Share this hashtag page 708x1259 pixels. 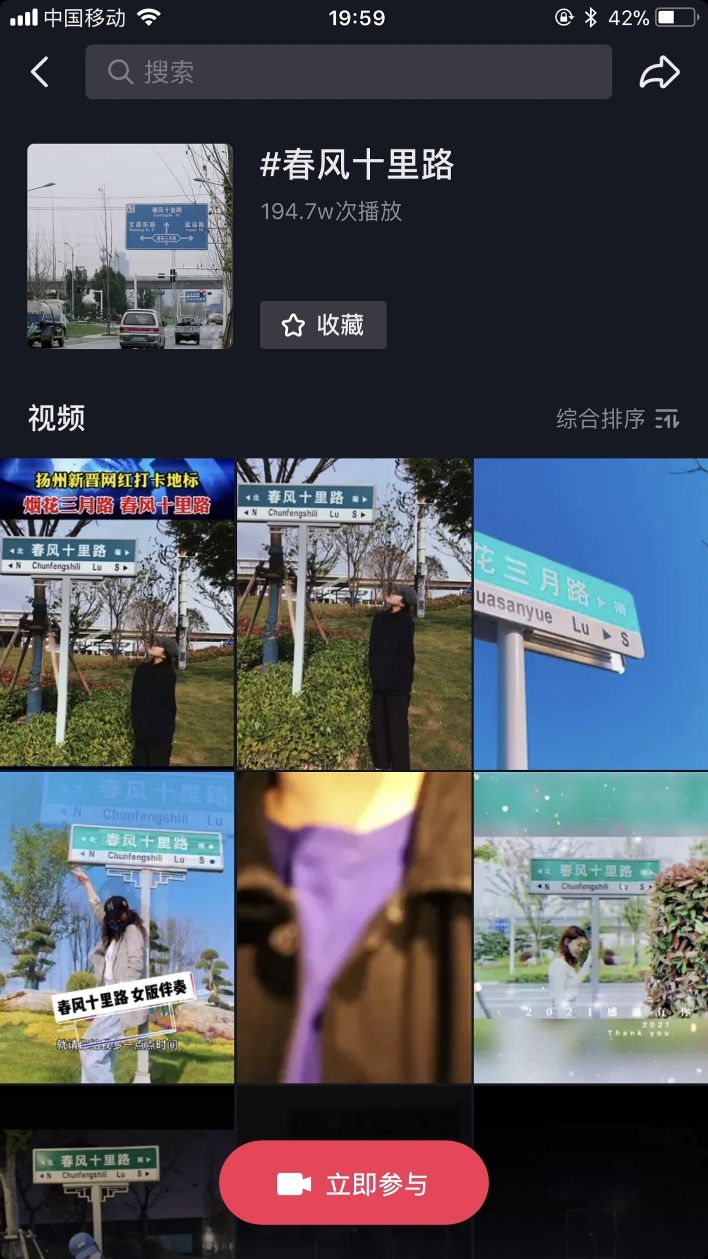659,72
